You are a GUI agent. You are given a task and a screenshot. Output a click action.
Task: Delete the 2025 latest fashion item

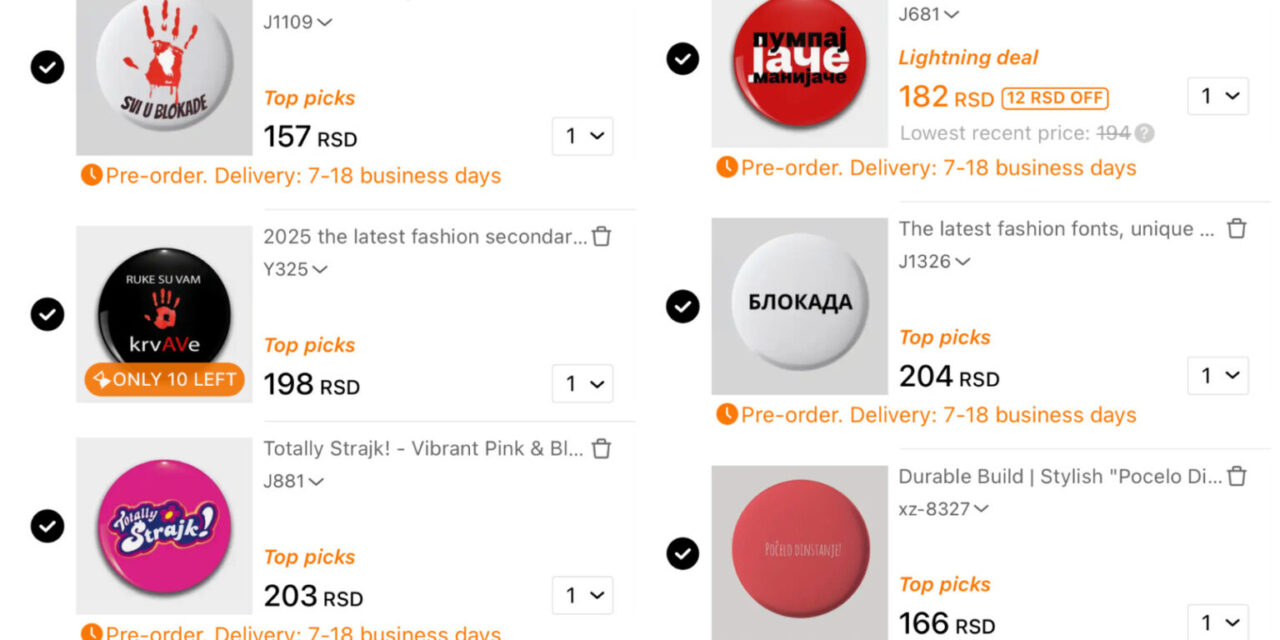601,237
